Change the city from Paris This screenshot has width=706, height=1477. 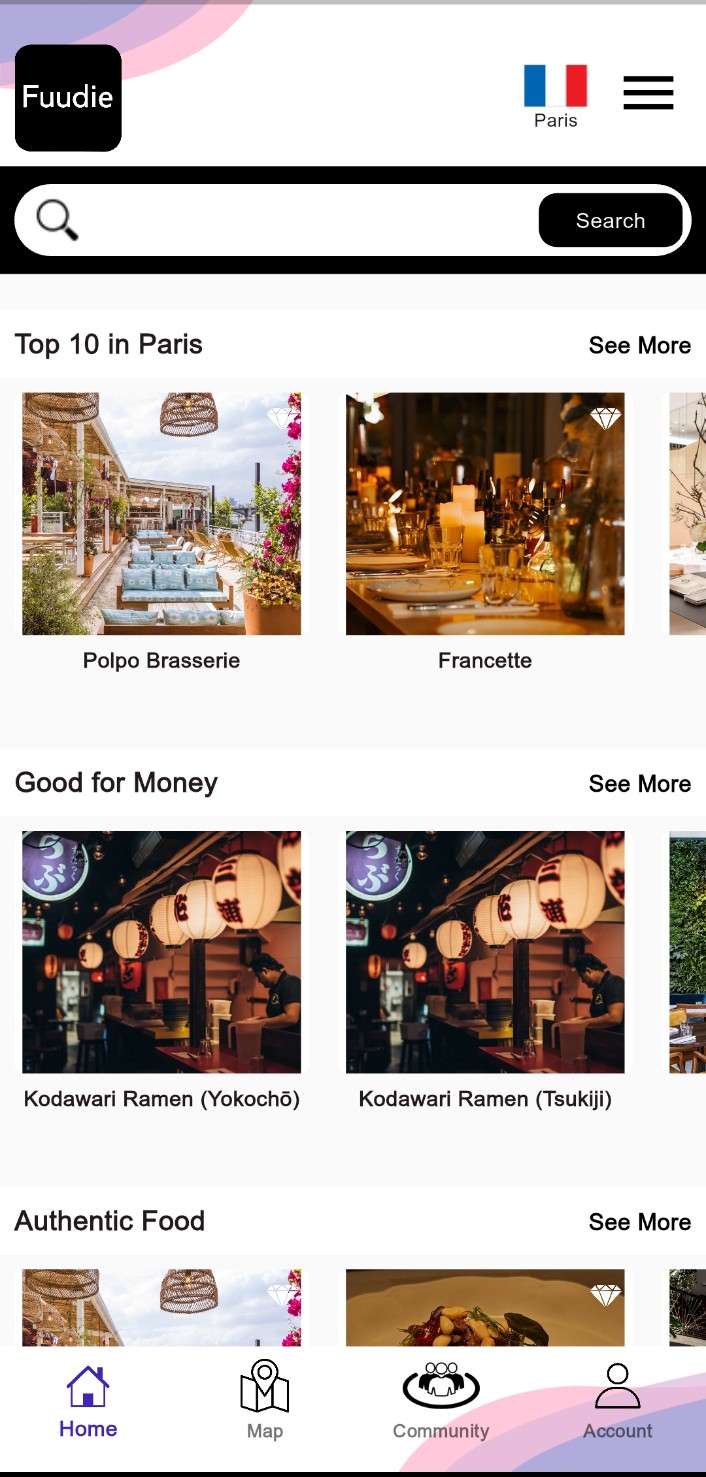(555, 95)
